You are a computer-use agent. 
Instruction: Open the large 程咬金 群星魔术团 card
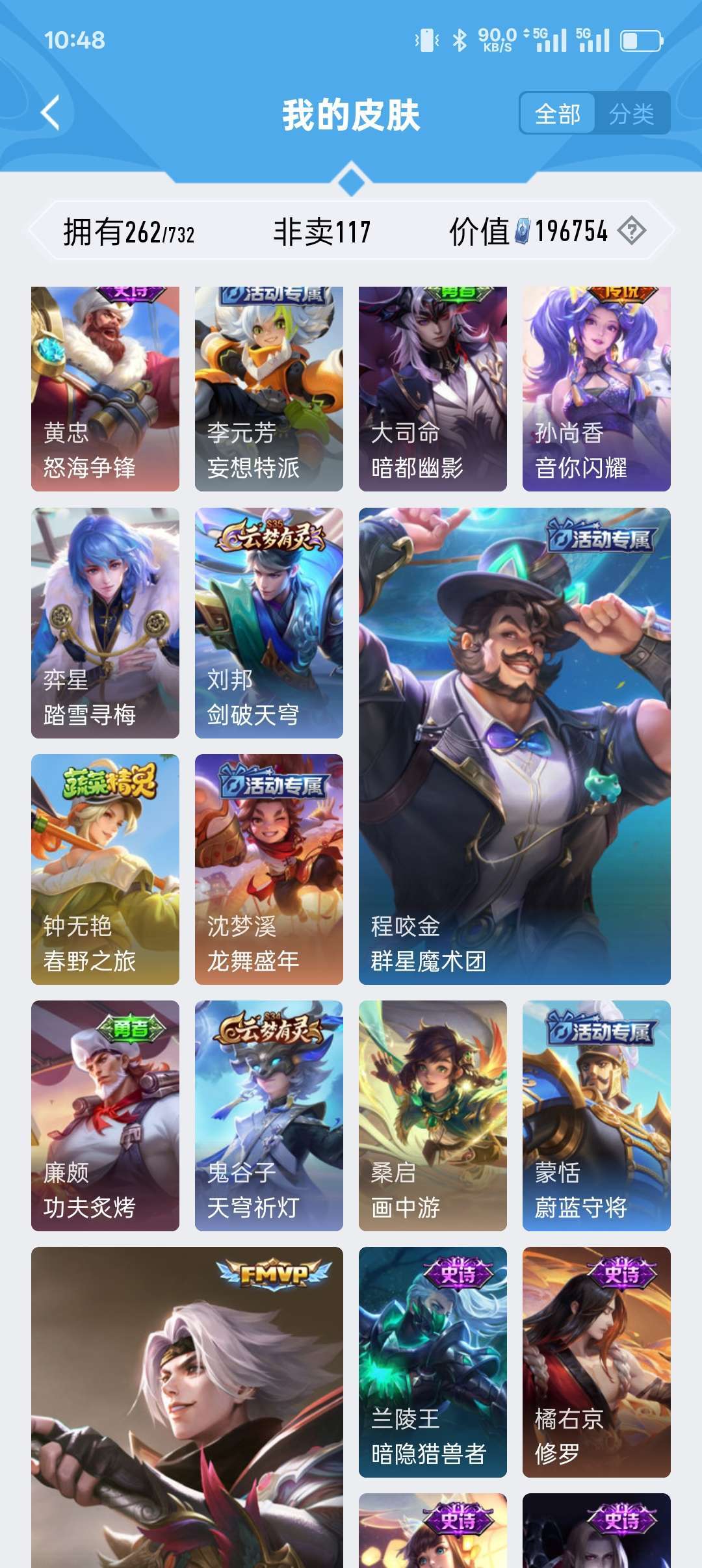[x=515, y=746]
